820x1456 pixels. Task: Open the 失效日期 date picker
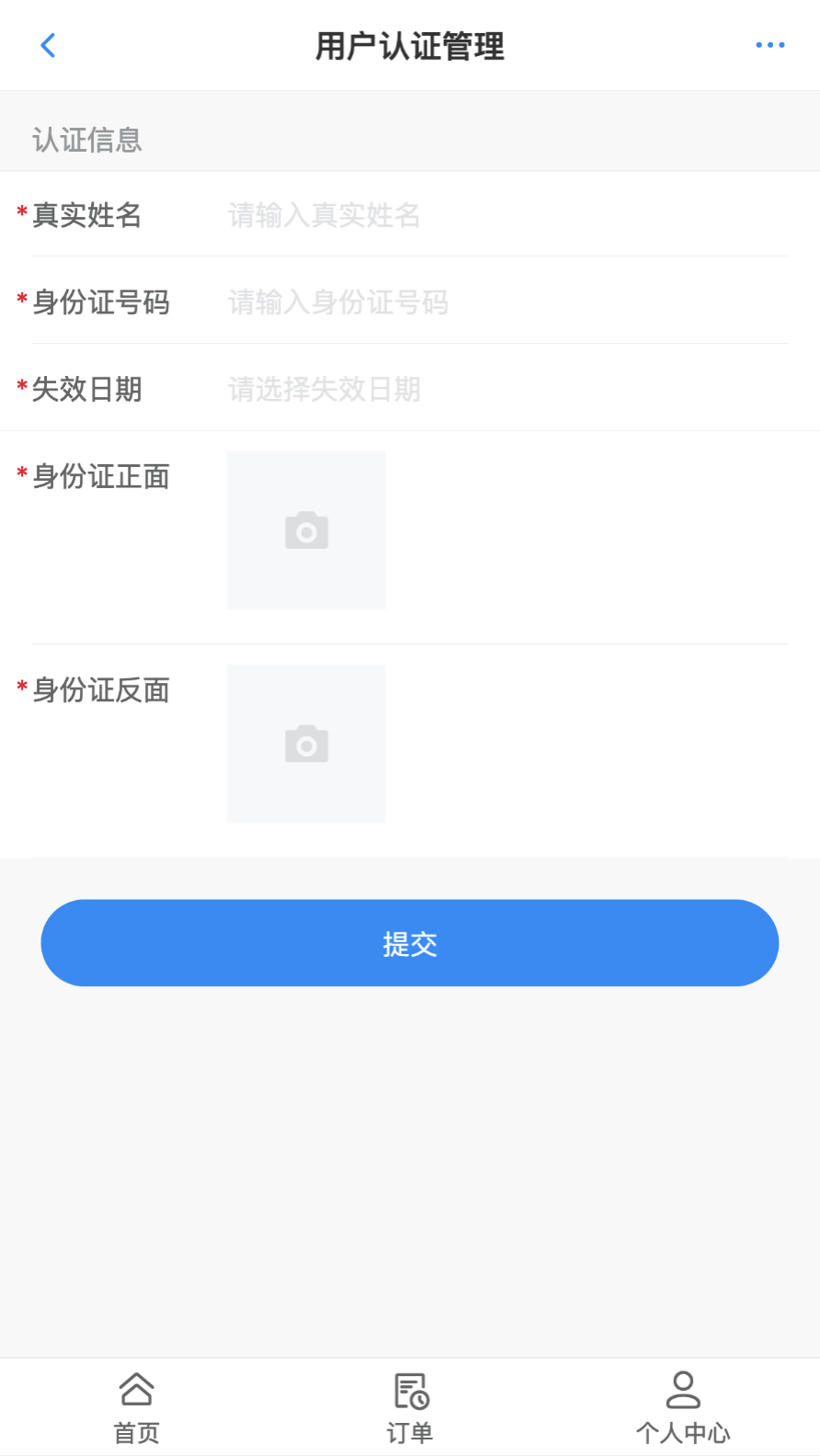[x=506, y=390]
